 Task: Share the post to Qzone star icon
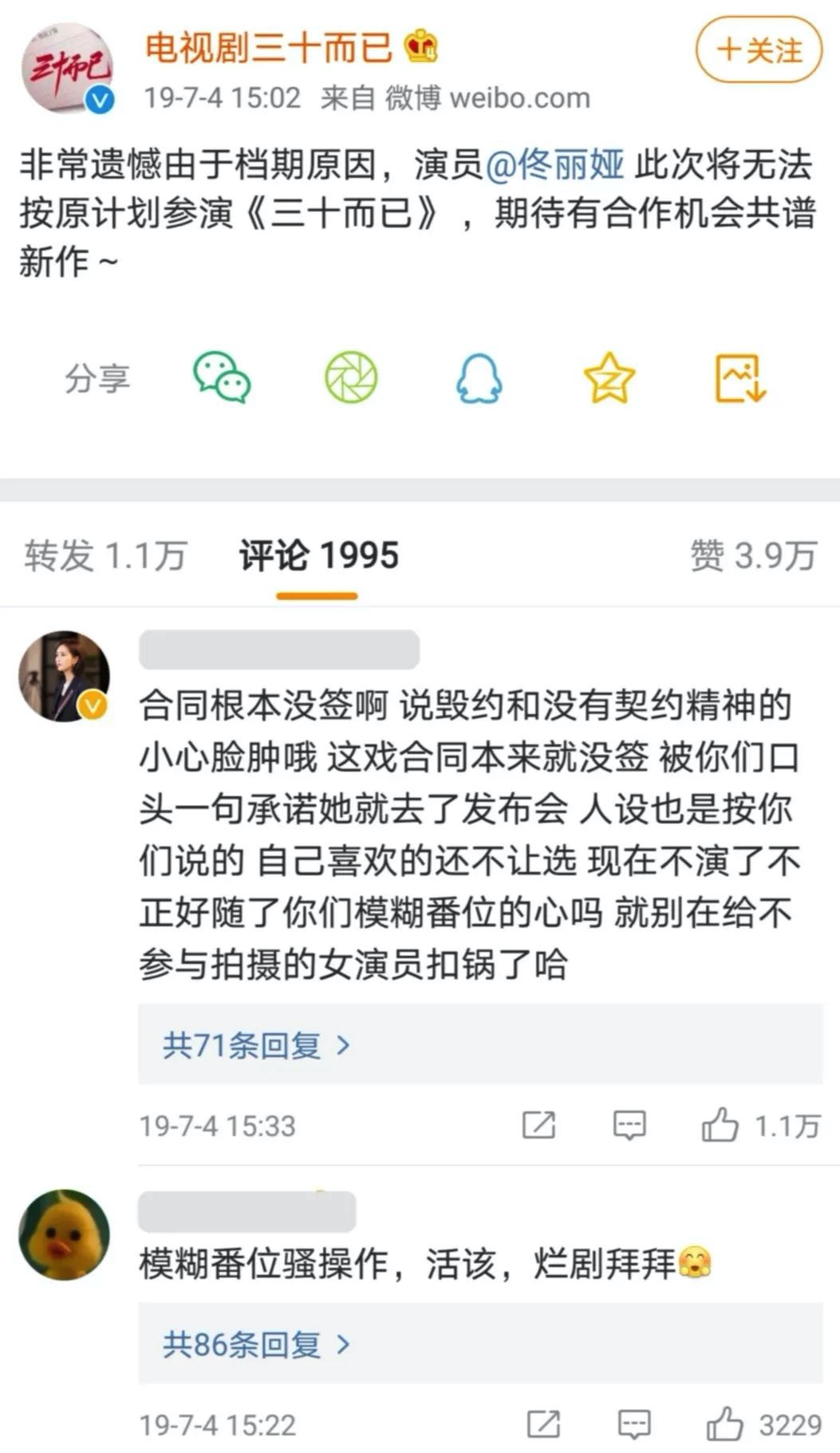pyautogui.click(x=609, y=377)
